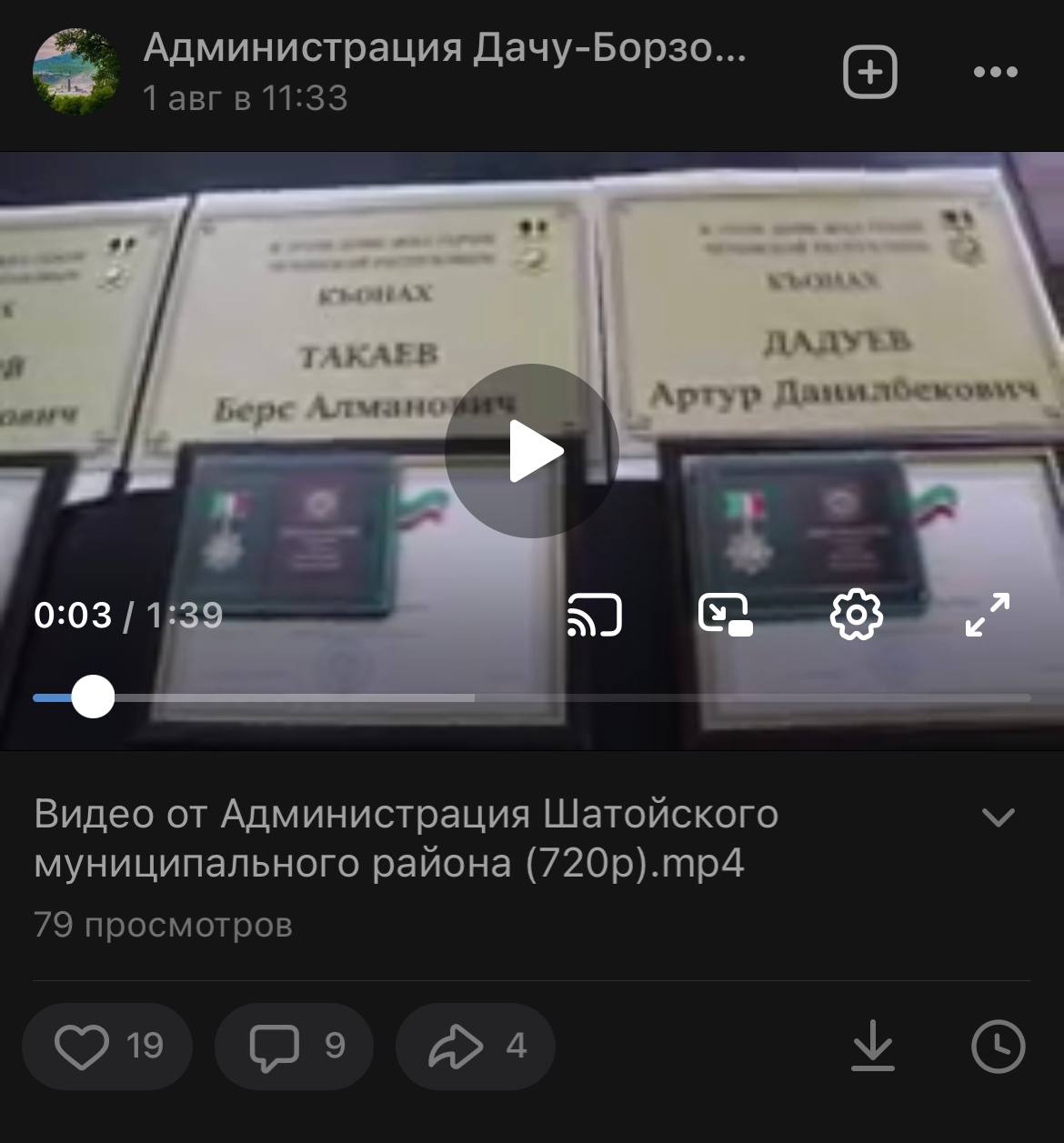Like the video with 19 likes
This screenshot has height=1143, width=1064.
pyautogui.click(x=107, y=1046)
